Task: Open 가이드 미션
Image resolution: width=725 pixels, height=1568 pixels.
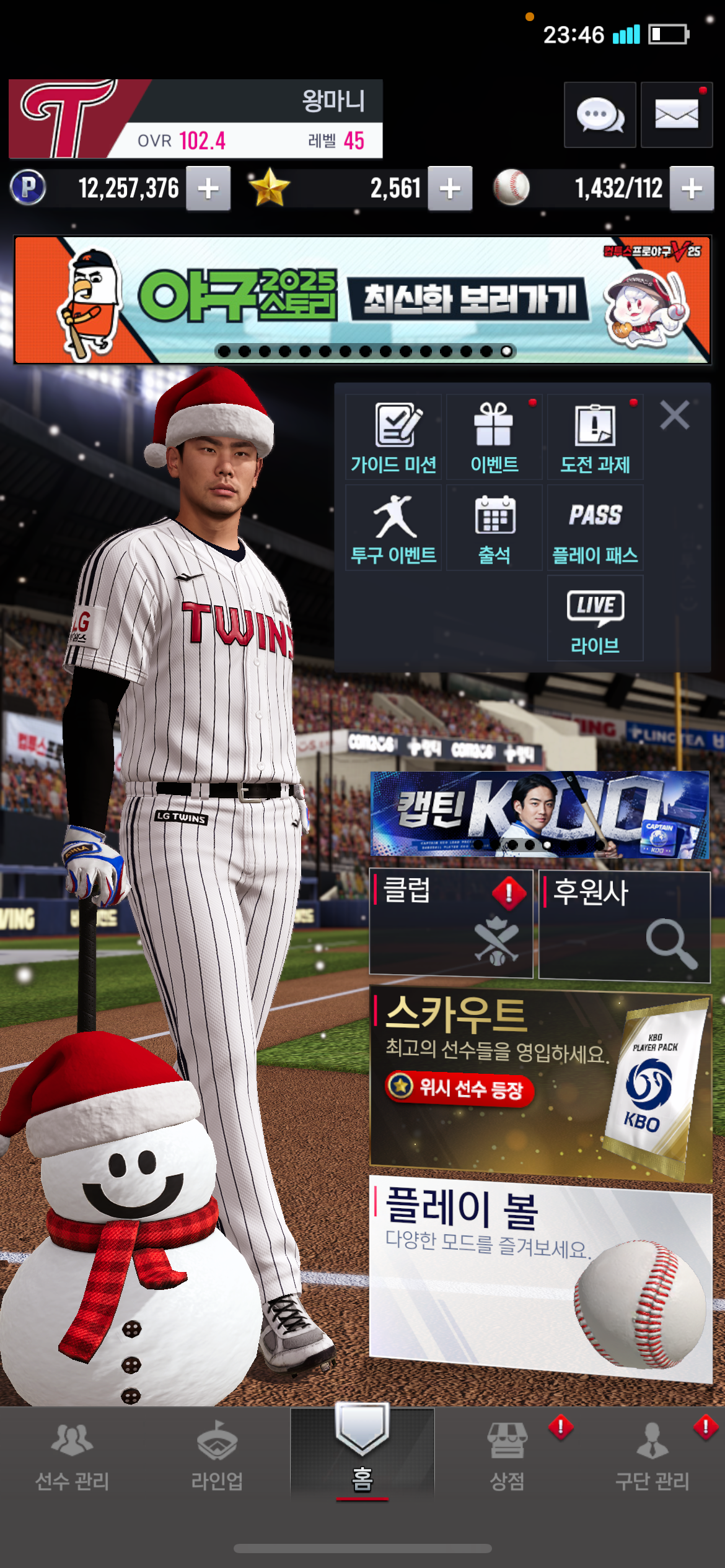Action: [x=393, y=437]
